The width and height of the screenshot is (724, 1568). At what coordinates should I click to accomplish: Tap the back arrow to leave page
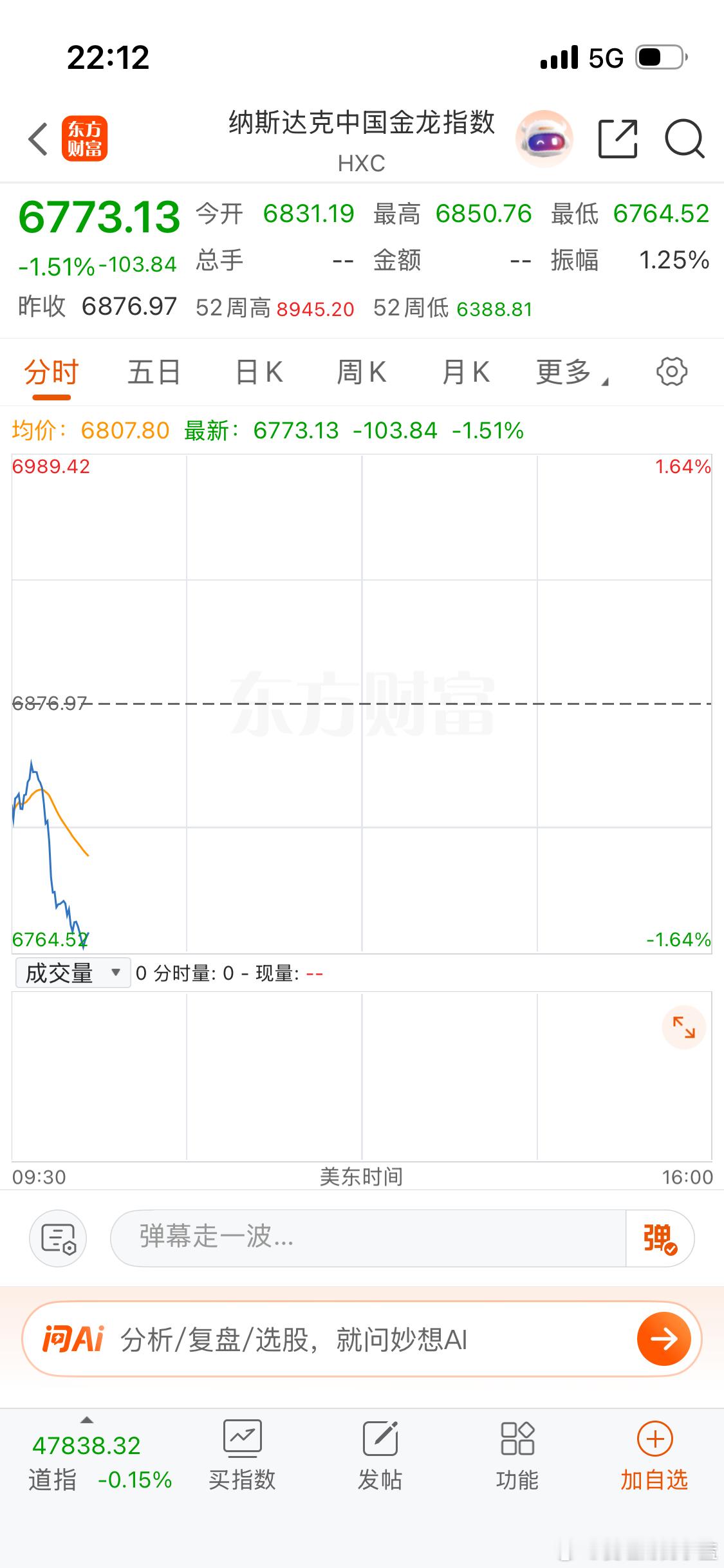point(37,138)
